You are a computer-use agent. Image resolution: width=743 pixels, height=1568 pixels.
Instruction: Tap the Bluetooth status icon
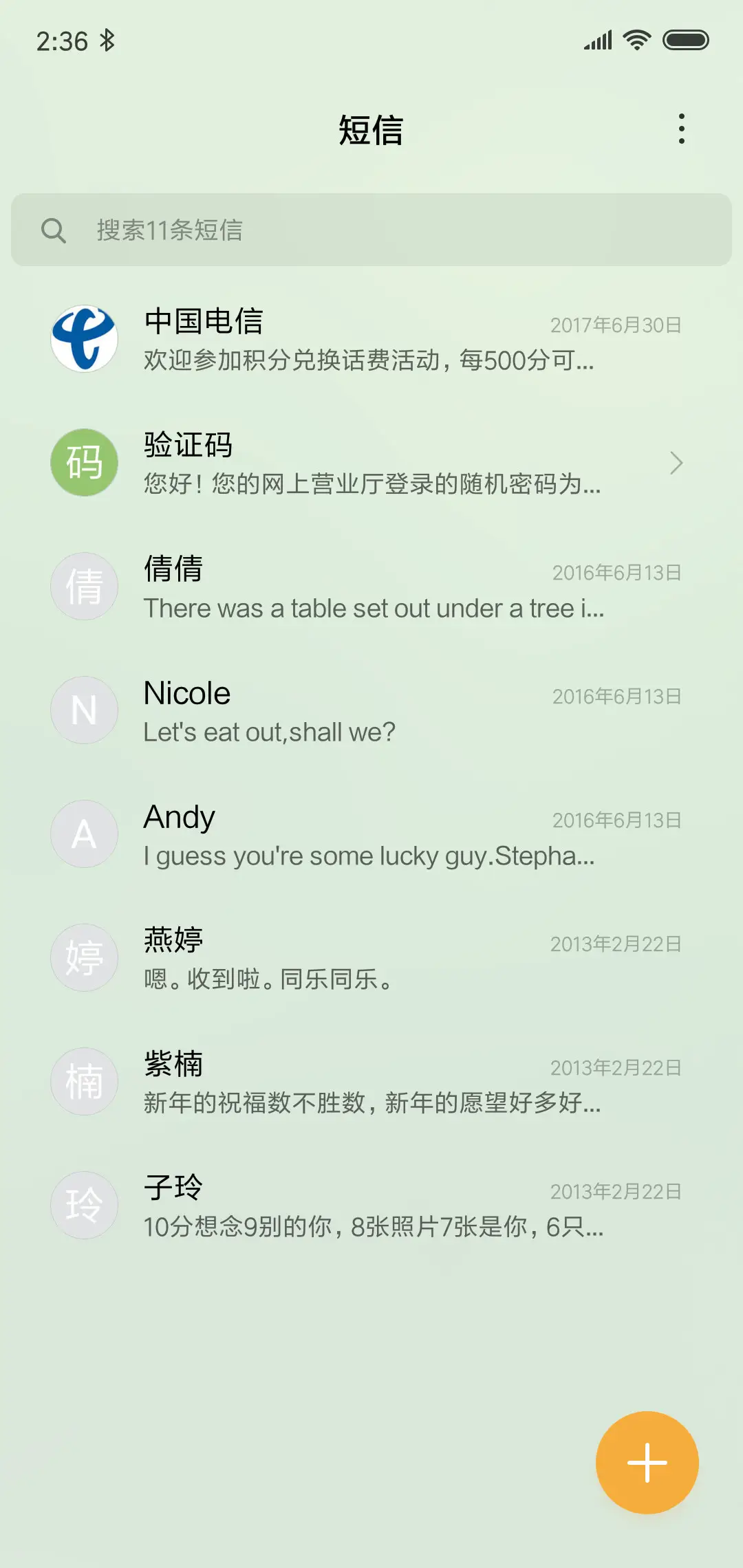click(x=108, y=40)
